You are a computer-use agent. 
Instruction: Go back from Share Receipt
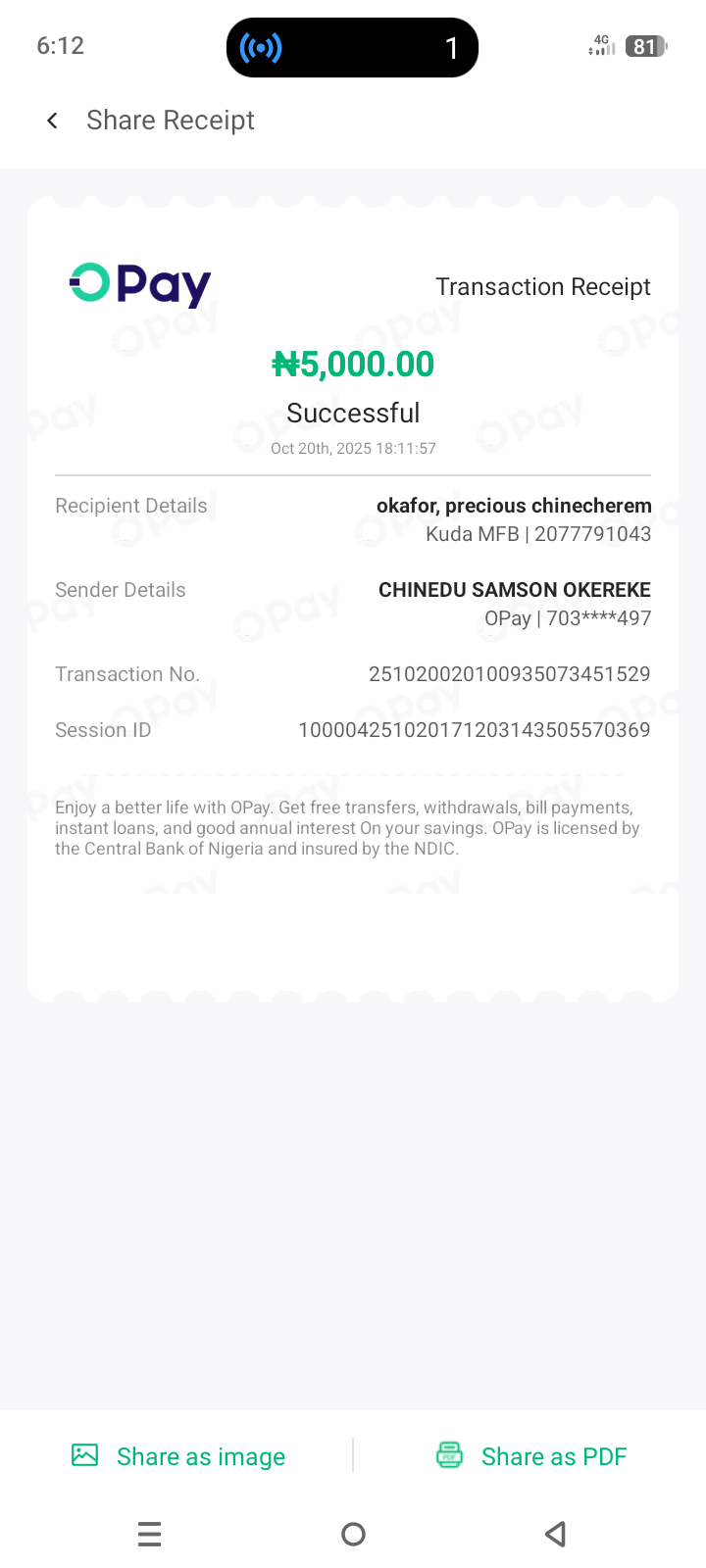[53, 121]
